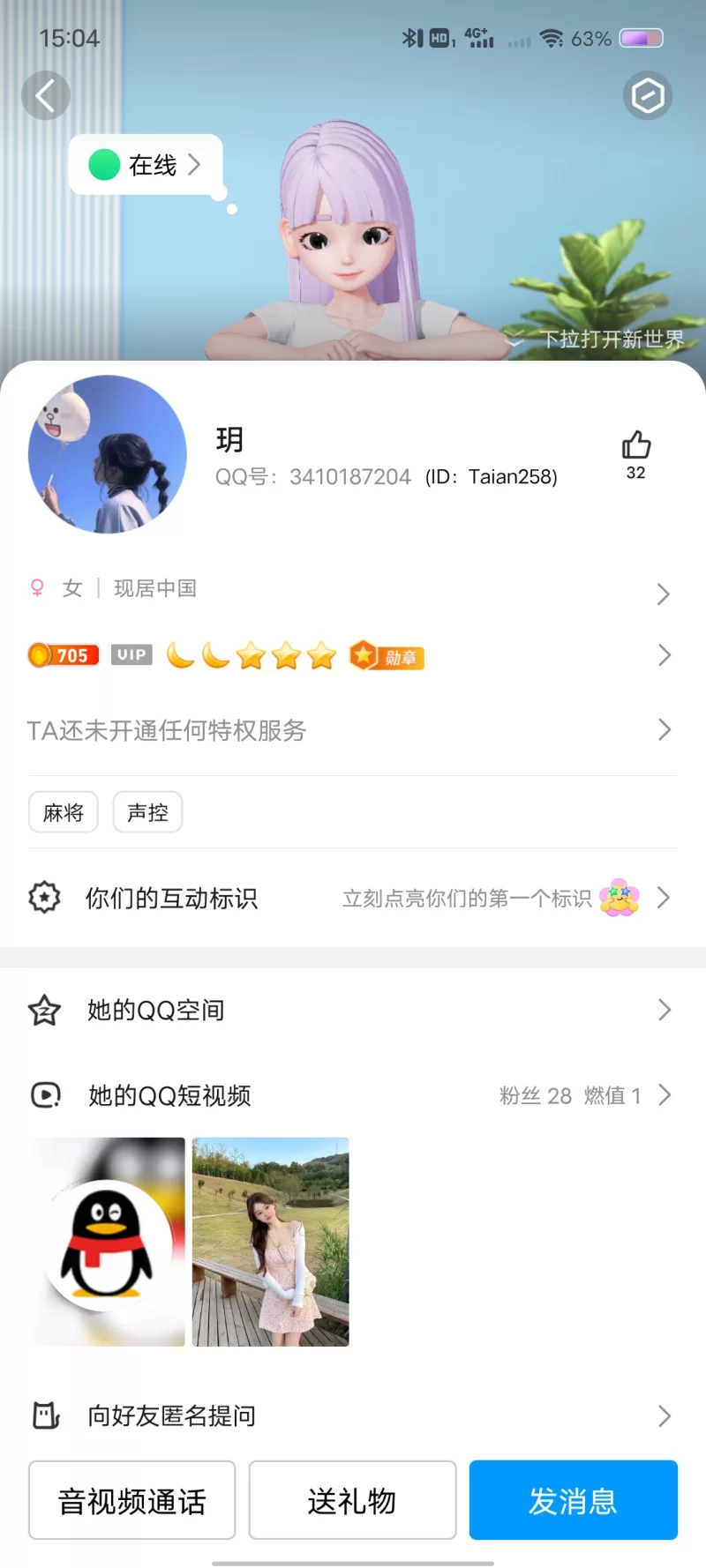Select the 麻将 tag chip

(x=64, y=812)
